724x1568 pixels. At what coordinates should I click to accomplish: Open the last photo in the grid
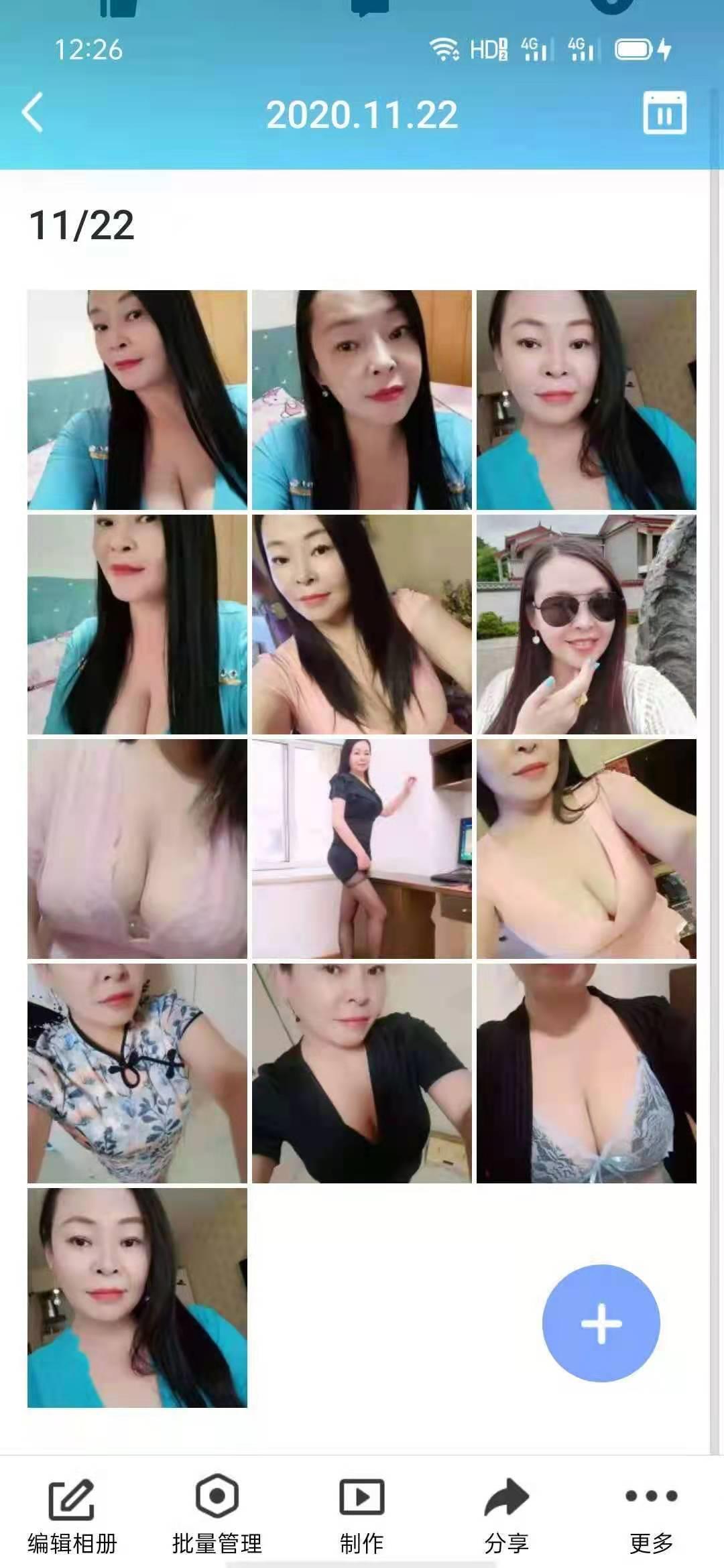pos(137,1297)
